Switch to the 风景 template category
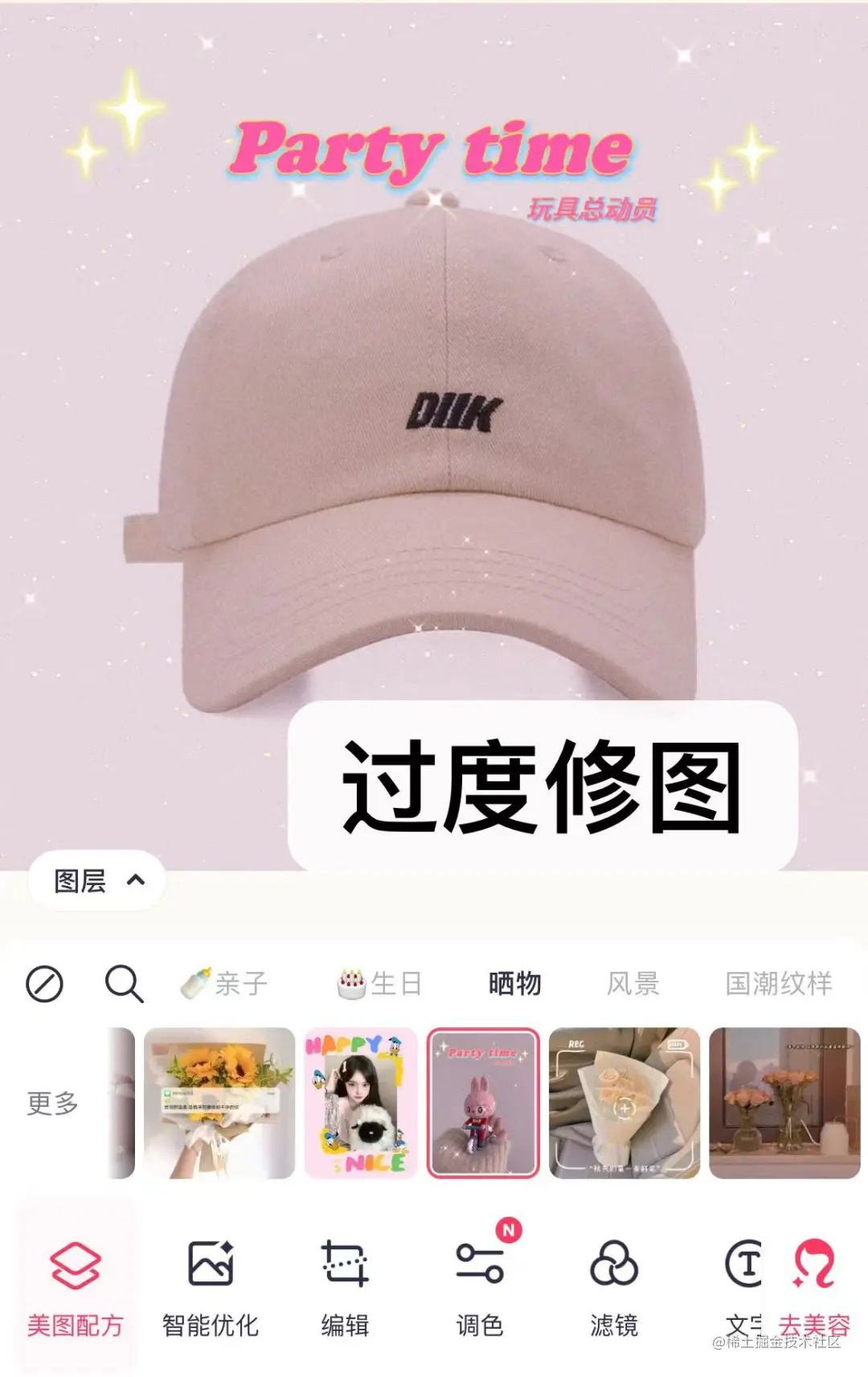This screenshot has width=868, height=1377. 633,984
